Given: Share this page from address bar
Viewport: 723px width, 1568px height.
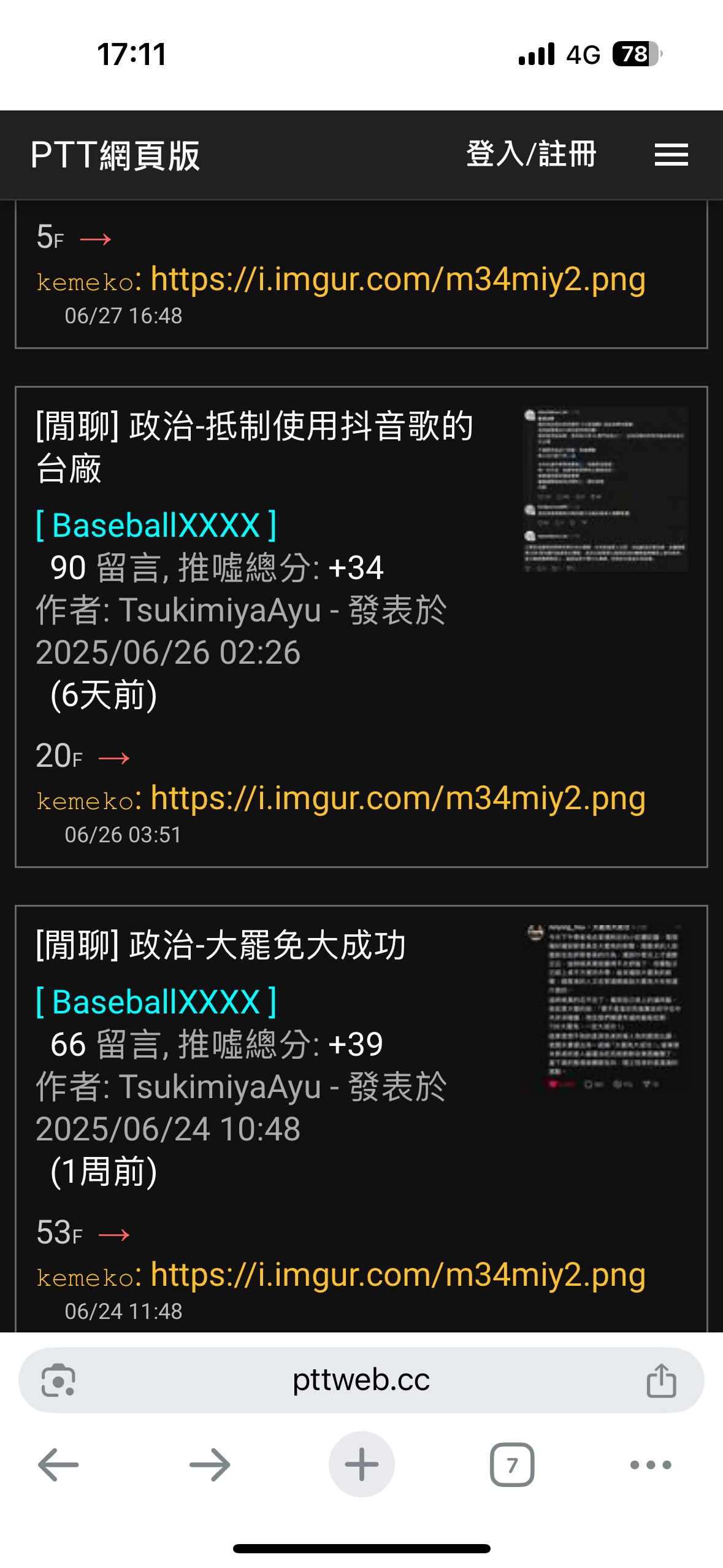Looking at the screenshot, I should (661, 1380).
